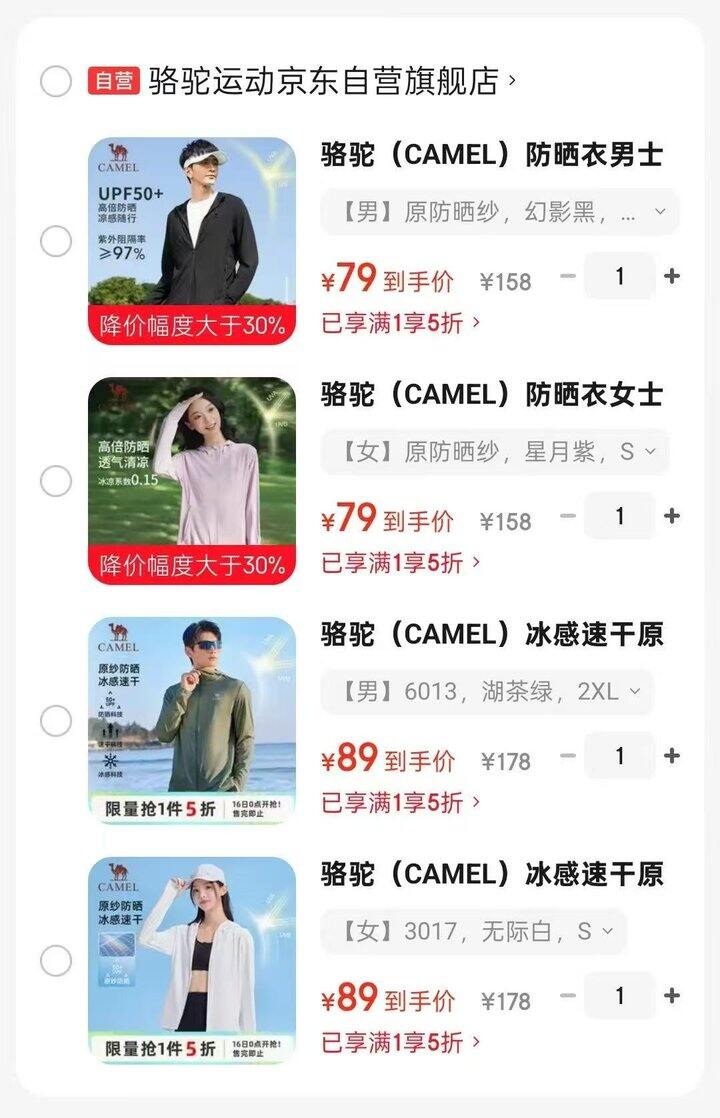Decrease quantity of 防晒衣女士 with minus button
Screen dimensions: 720x1118
[568, 518]
